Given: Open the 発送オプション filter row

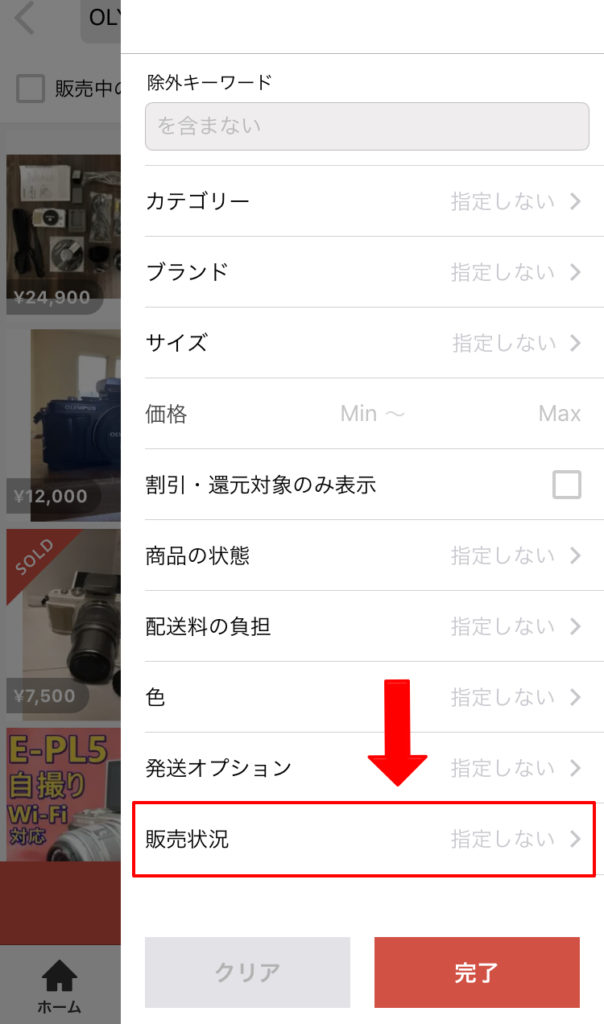Looking at the screenshot, I should pyautogui.click(x=362, y=768).
